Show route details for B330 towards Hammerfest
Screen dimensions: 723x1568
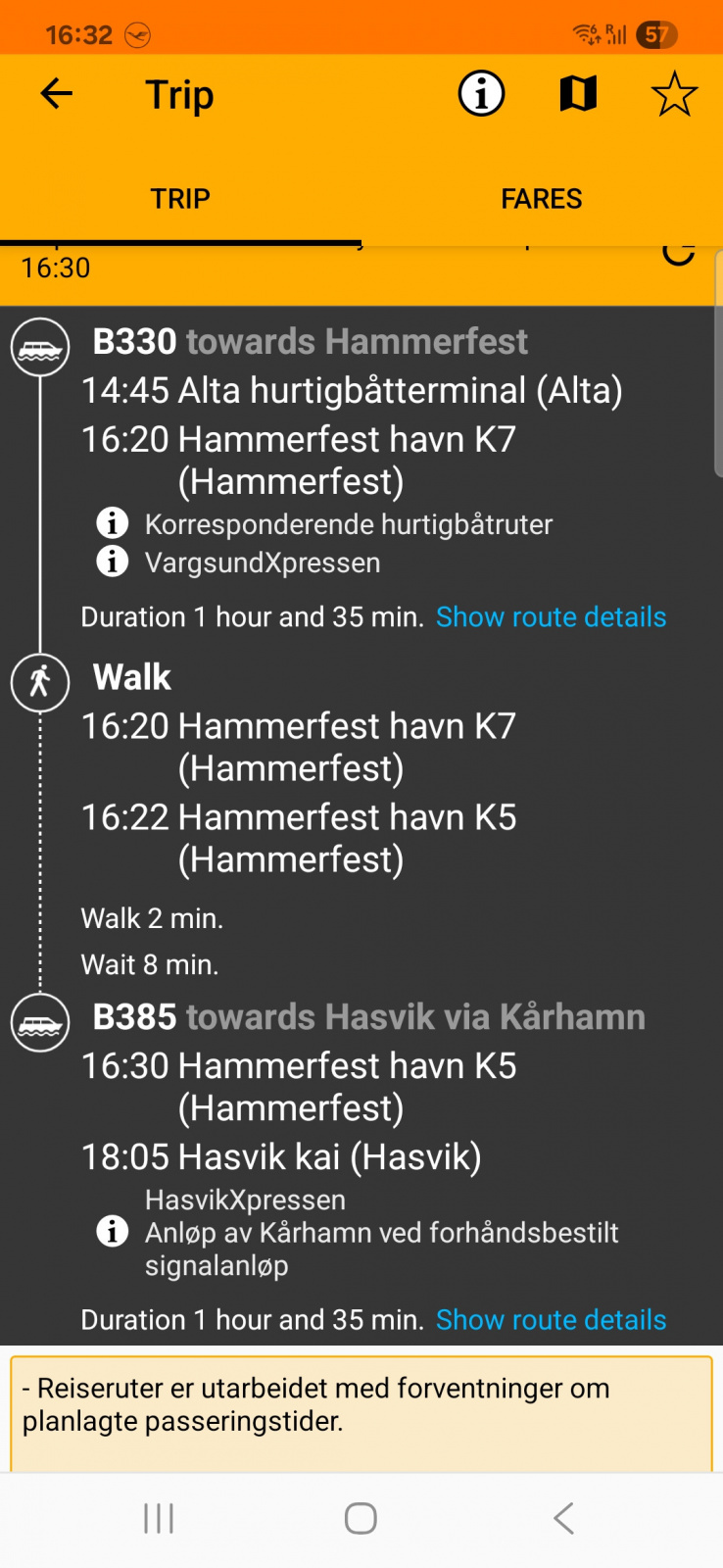[551, 617]
